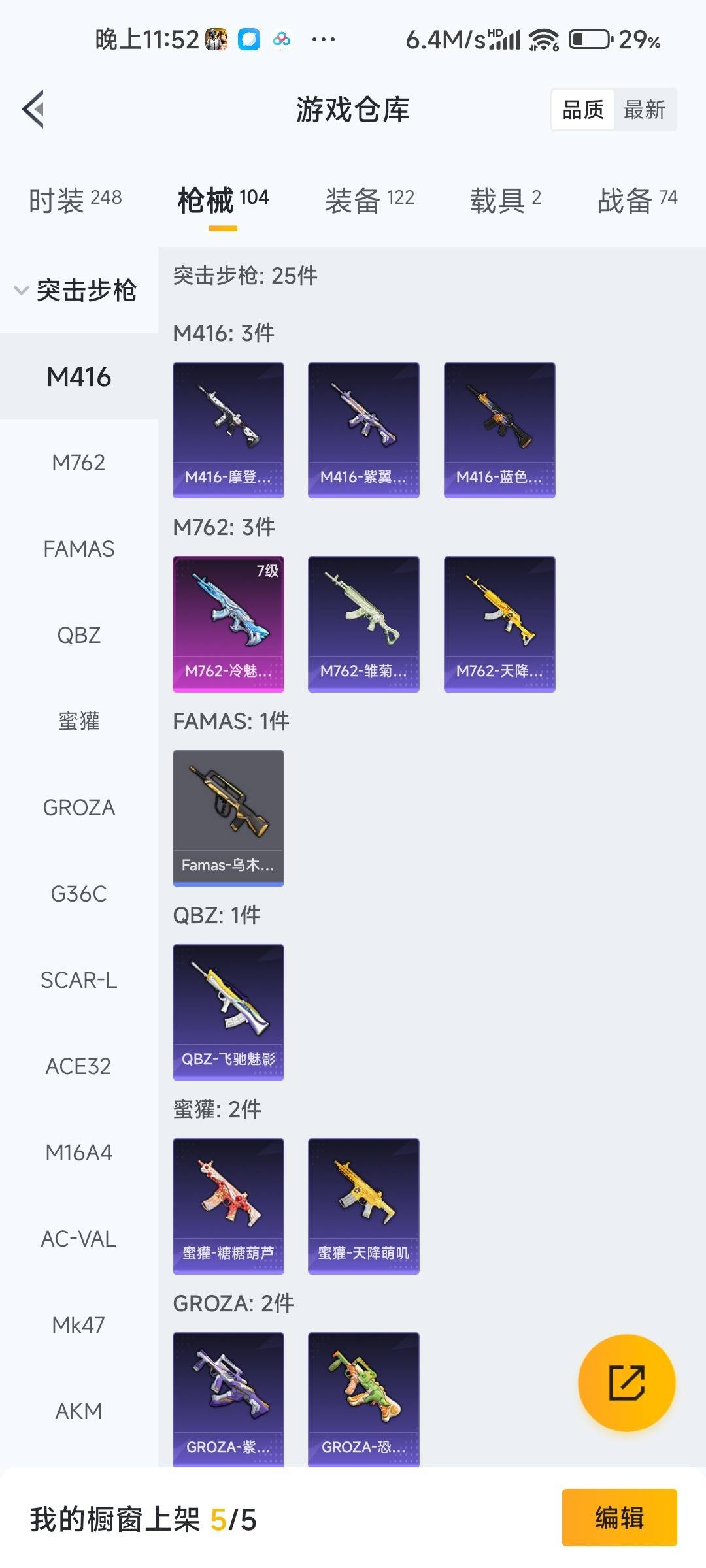Screen dimensions: 706x1568
Task: Switch to the 装备 tab
Action: pos(369,200)
